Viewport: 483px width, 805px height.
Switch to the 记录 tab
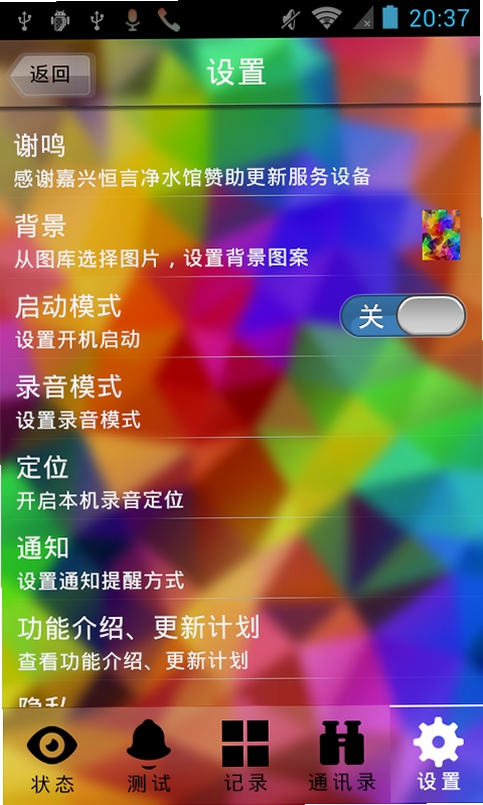245,756
